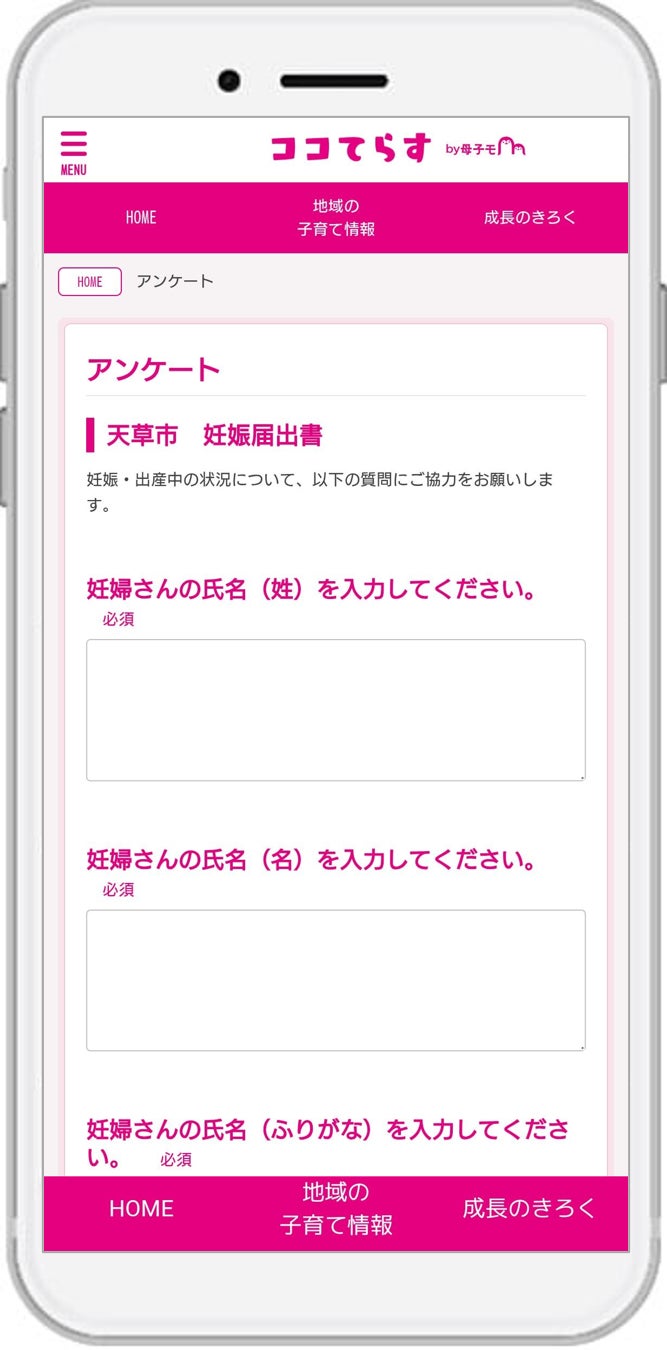Viewport: 667px width, 1350px height.
Task: Switch to 成長のきろく in the bottom bar
Action: point(529,1208)
